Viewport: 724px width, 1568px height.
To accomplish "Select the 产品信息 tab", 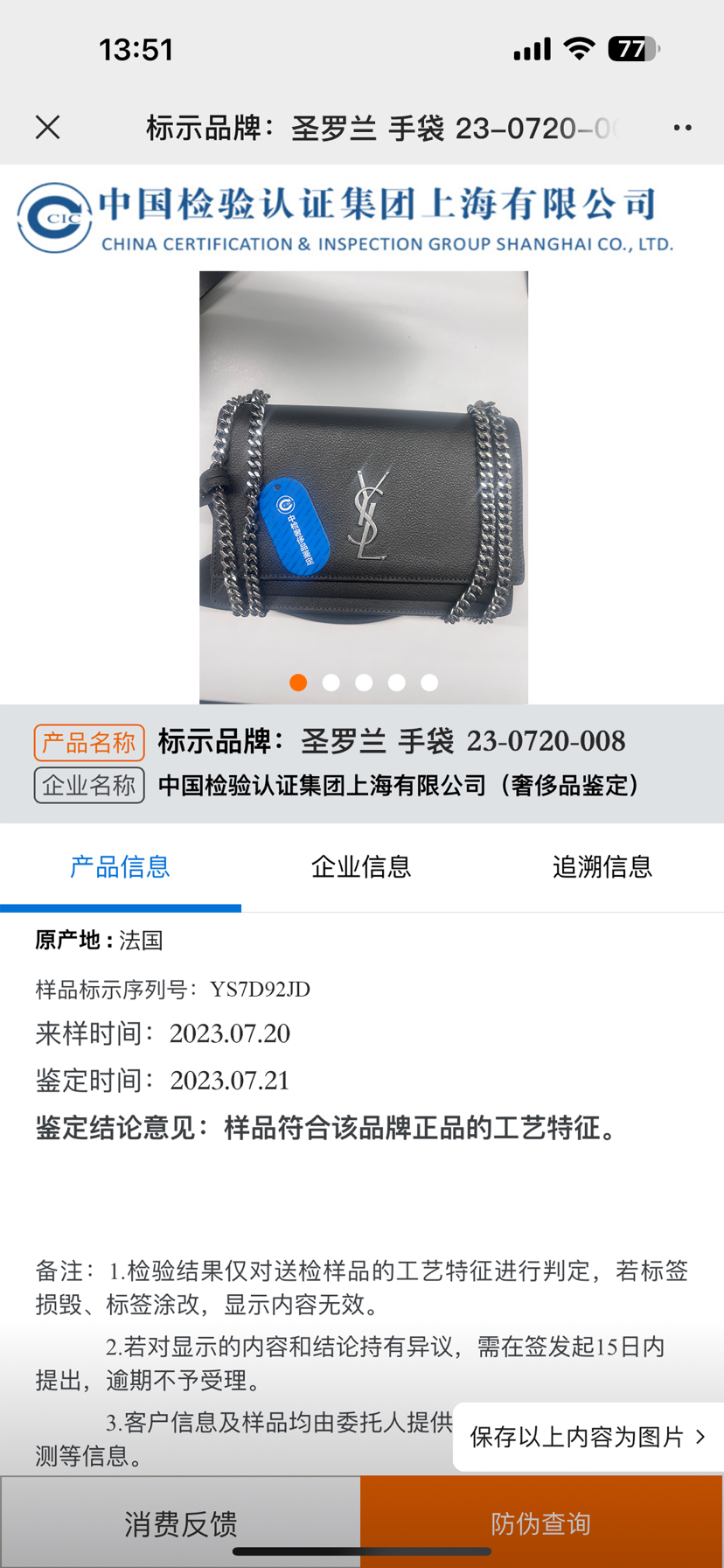I will [x=120, y=866].
